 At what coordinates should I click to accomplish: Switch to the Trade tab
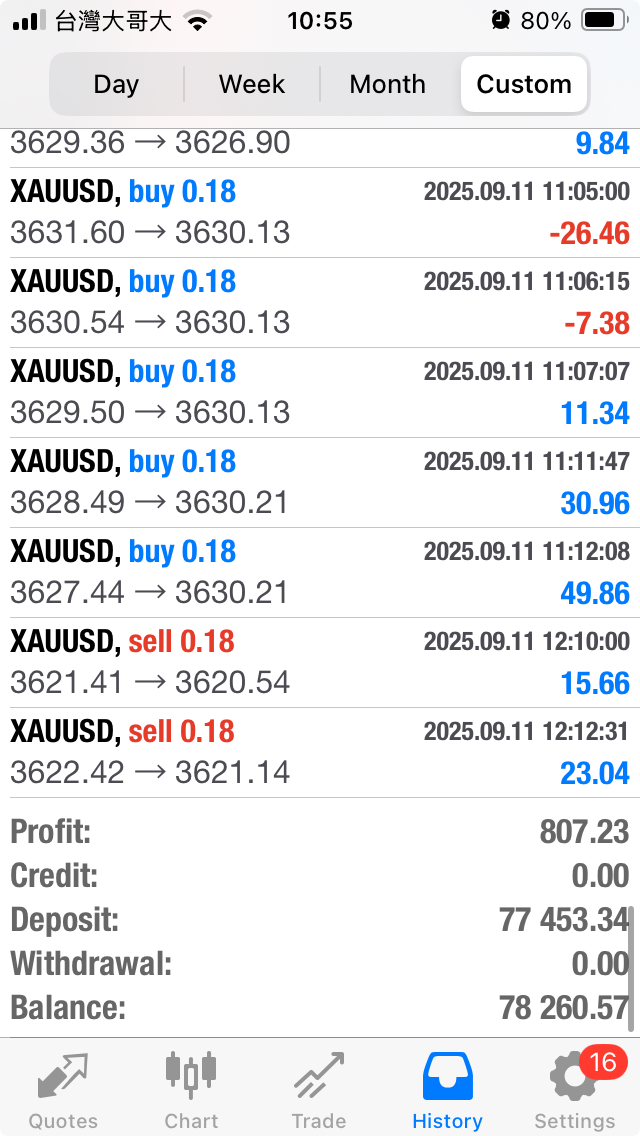click(319, 1088)
